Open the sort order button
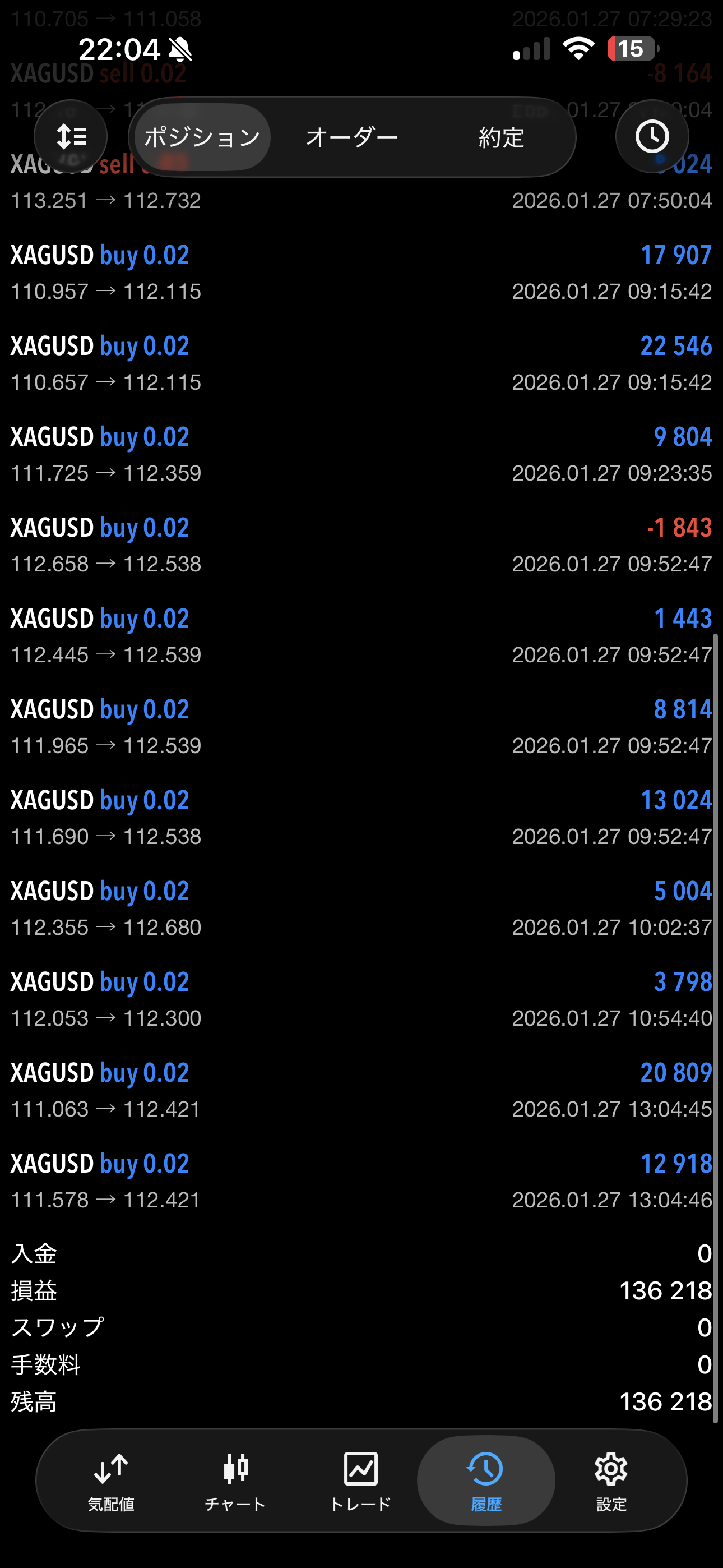This screenshot has height=1568, width=723. click(71, 136)
